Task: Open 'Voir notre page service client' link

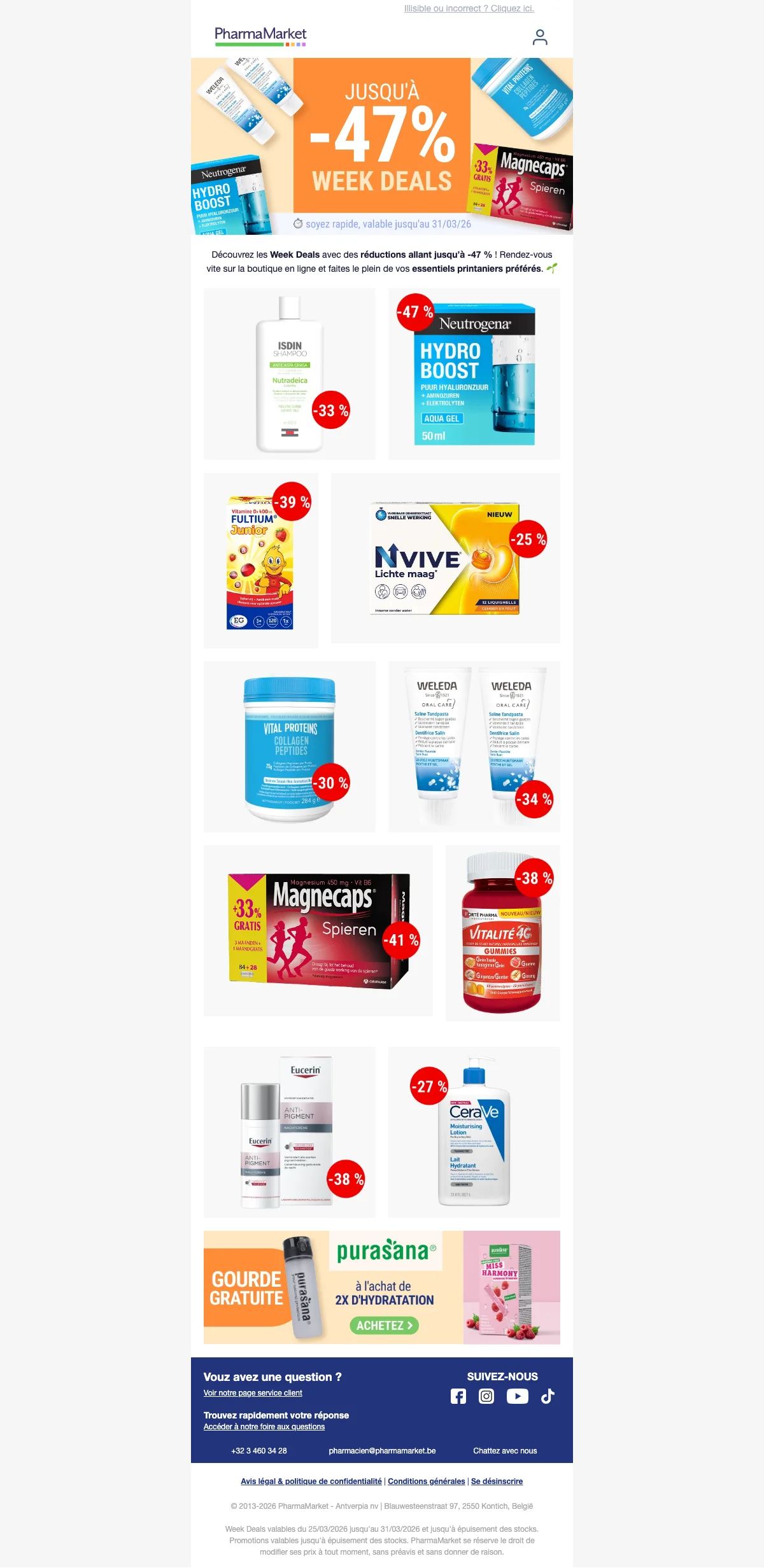Action: click(253, 1393)
